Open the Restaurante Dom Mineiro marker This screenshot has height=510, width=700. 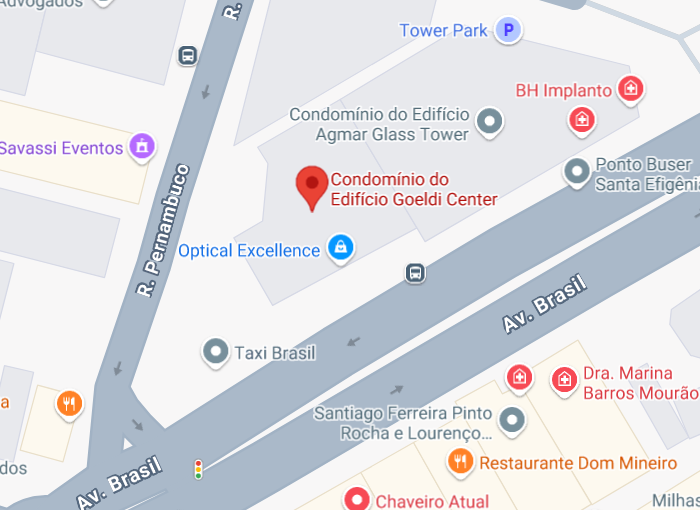[x=460, y=462]
